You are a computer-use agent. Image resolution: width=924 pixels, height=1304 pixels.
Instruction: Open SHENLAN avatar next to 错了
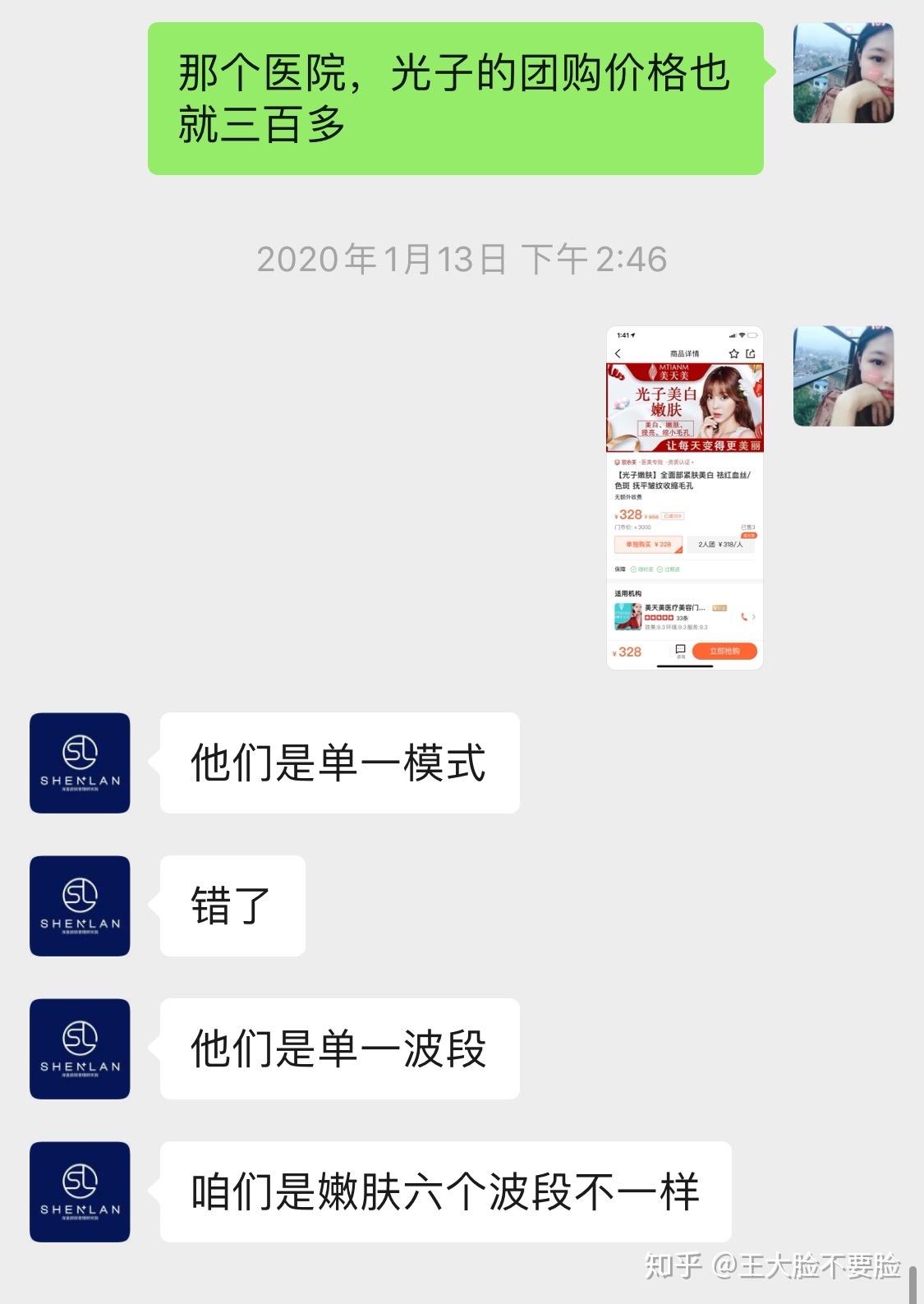pos(80,905)
